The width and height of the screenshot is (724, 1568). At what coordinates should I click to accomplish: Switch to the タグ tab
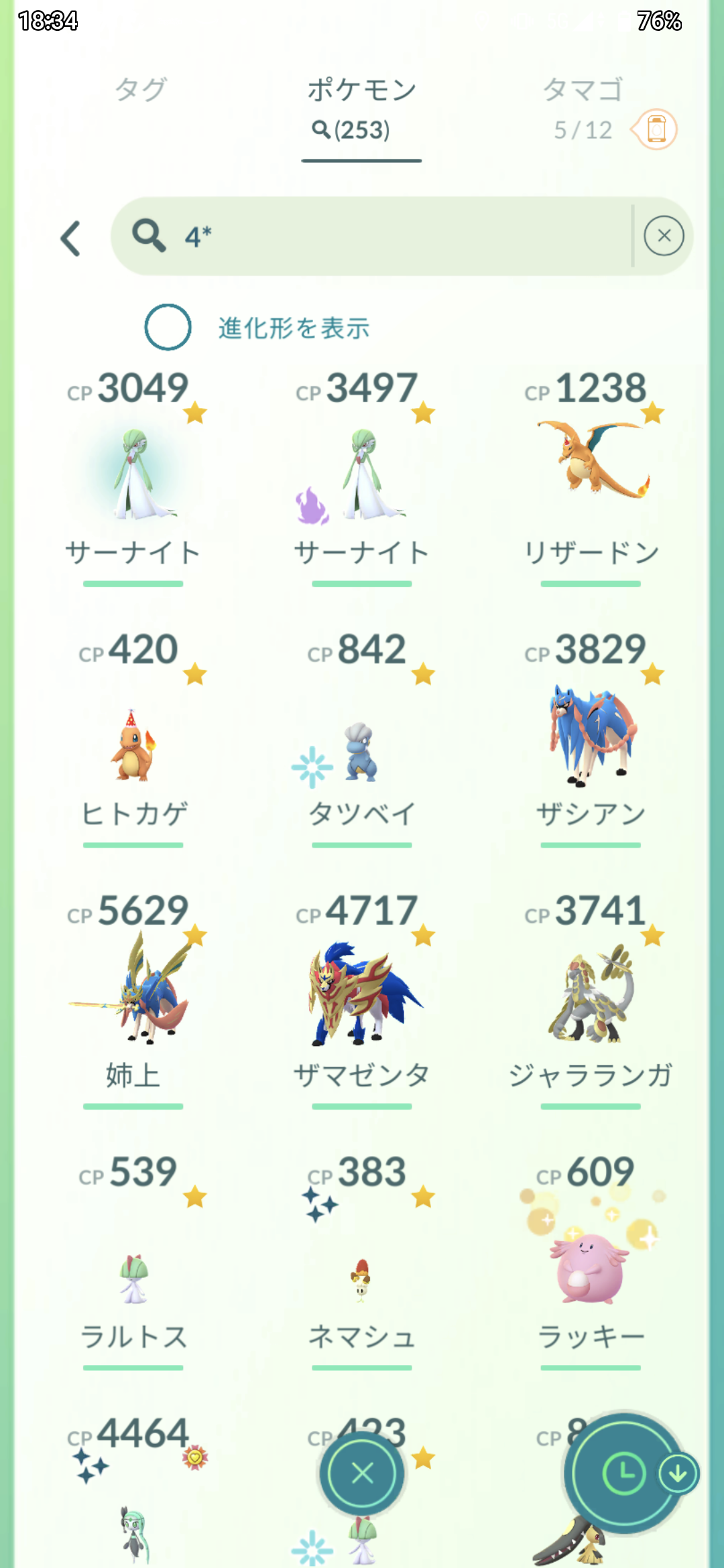point(140,90)
